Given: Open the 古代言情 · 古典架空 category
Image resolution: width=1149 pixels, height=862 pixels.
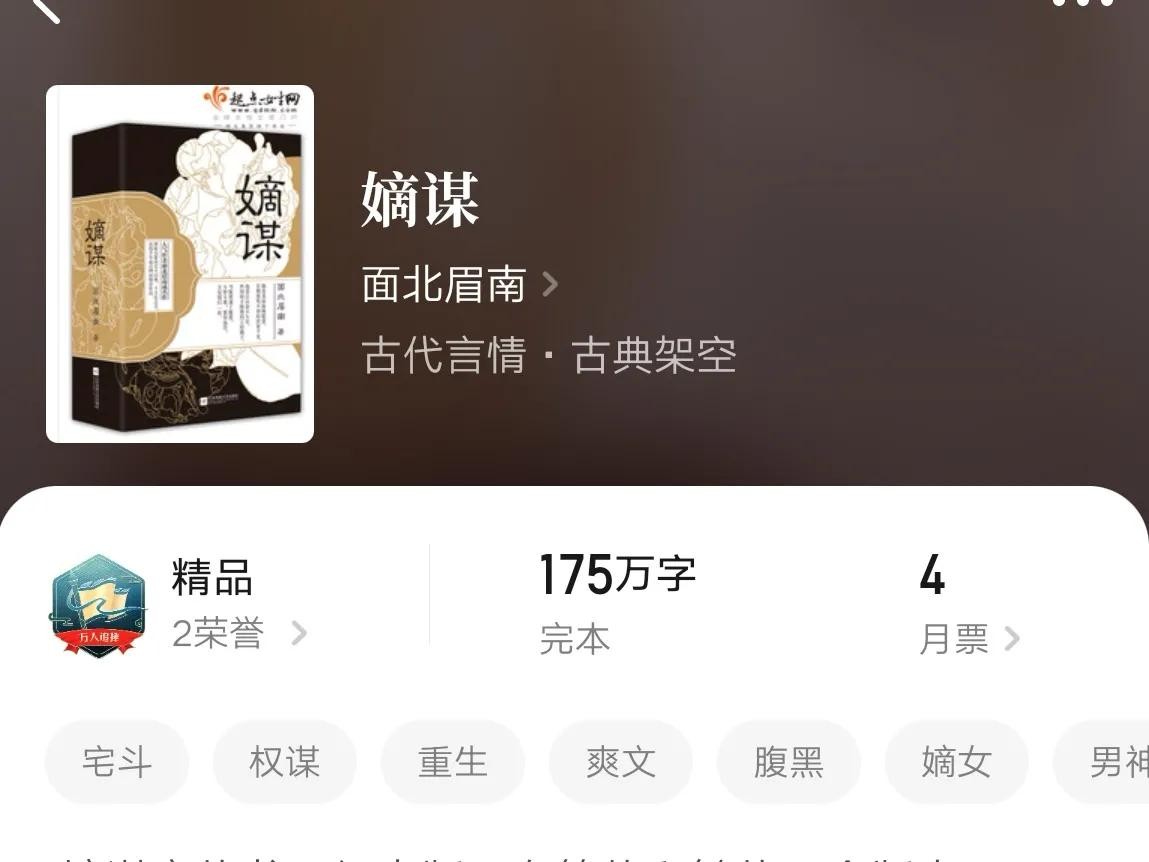Looking at the screenshot, I should click(x=549, y=356).
